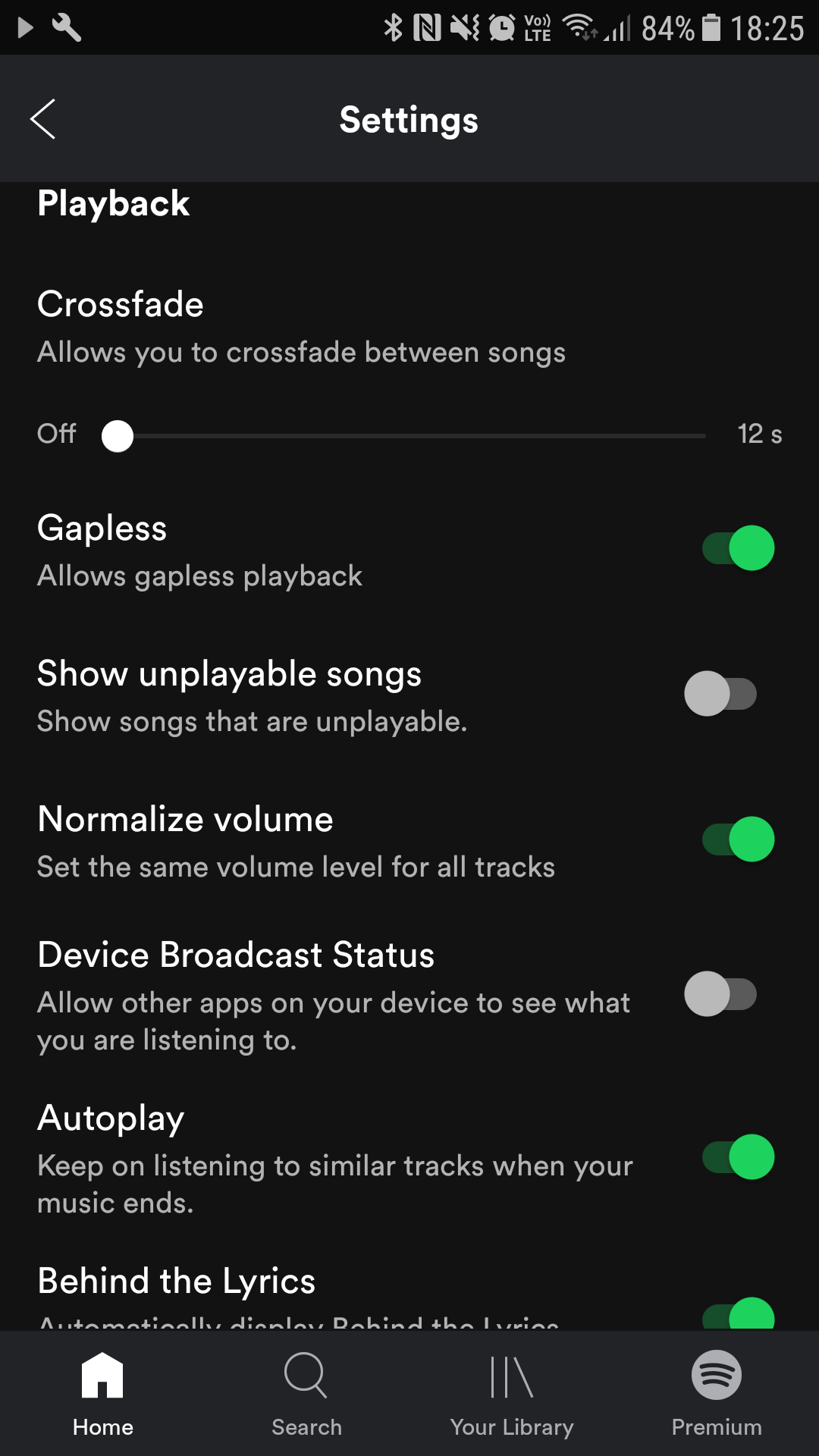Switch to the Search tab
This screenshot has height=1456, width=819.
click(x=306, y=1394)
